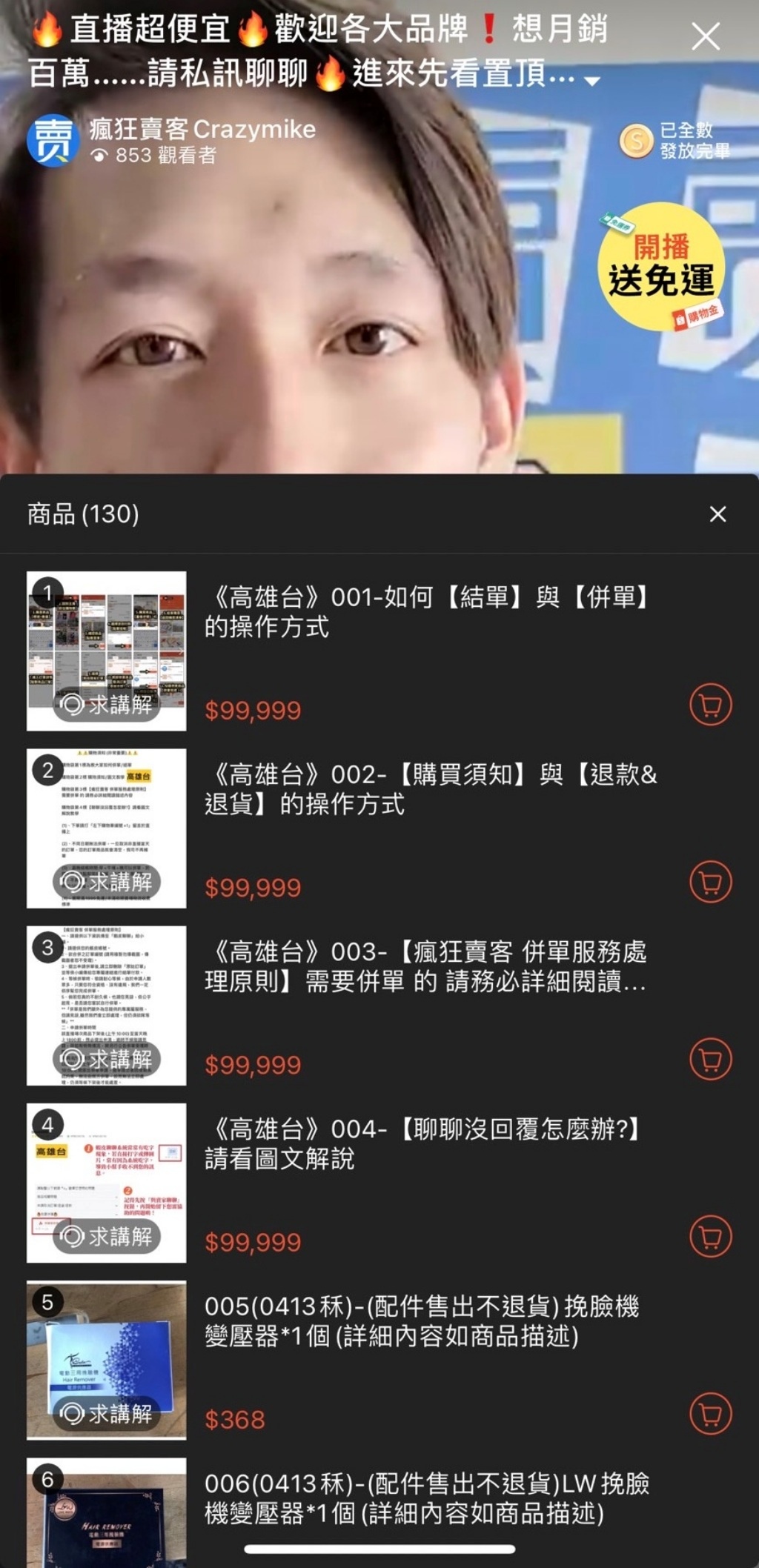Image resolution: width=759 pixels, height=1568 pixels.
Task: Ask the host to explain product 4
Action: [107, 1236]
